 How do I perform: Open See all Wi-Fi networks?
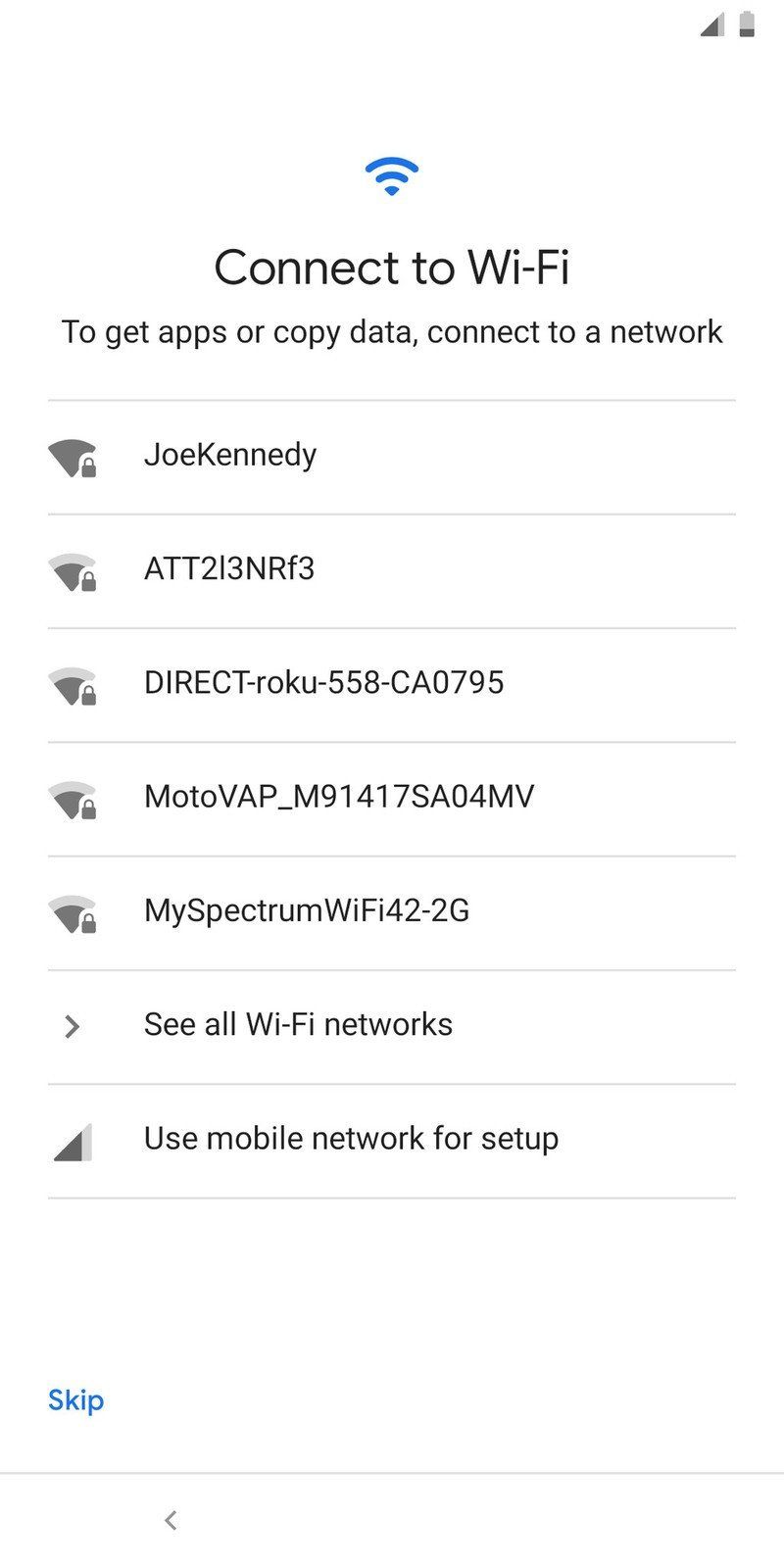(298, 1025)
